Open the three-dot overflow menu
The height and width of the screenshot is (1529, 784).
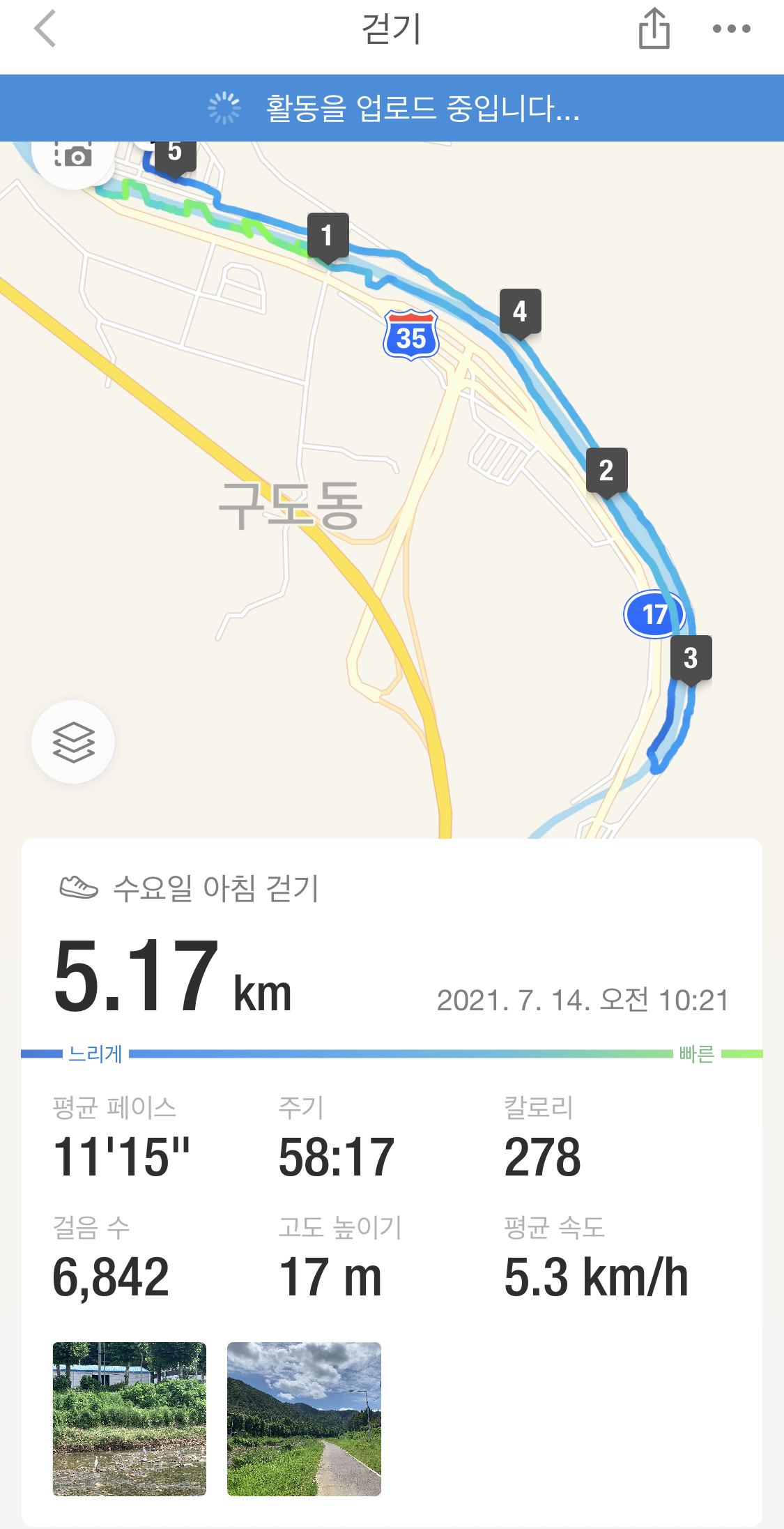[731, 29]
